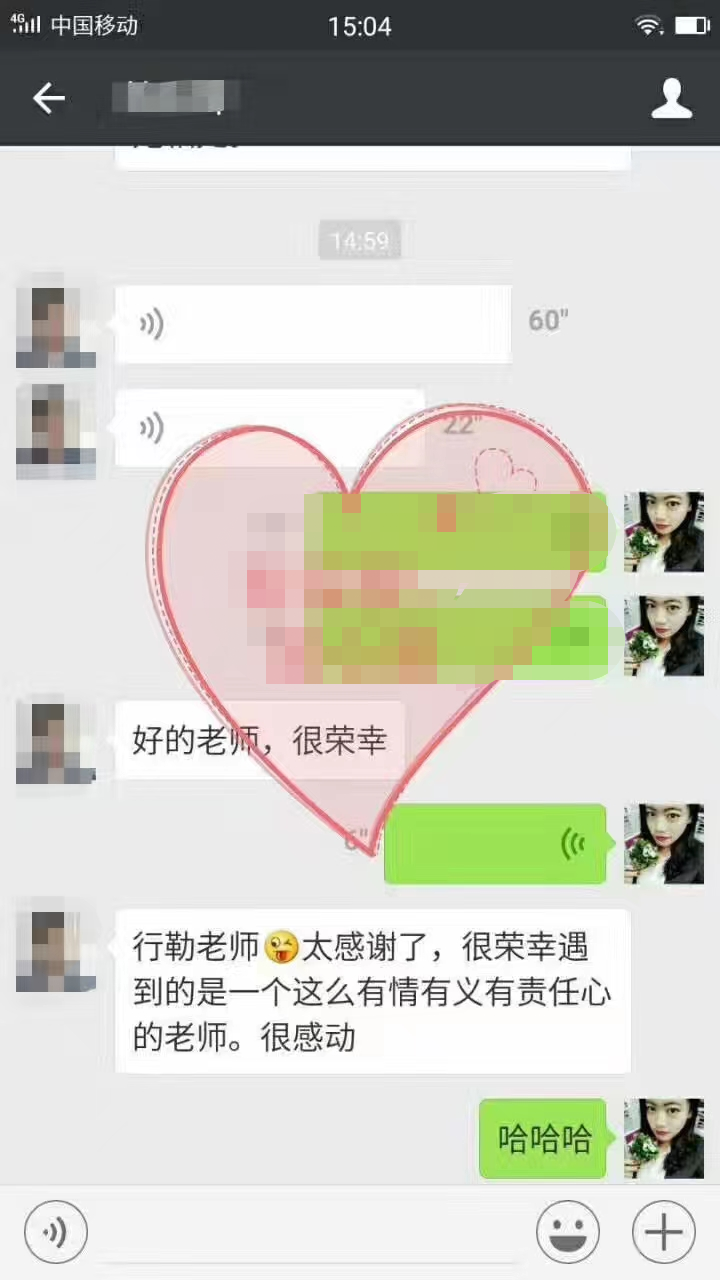Screen dimensions: 720x1280
Task: Open contact avatar beside 好的老师，很荣幸
Action: tap(56, 740)
